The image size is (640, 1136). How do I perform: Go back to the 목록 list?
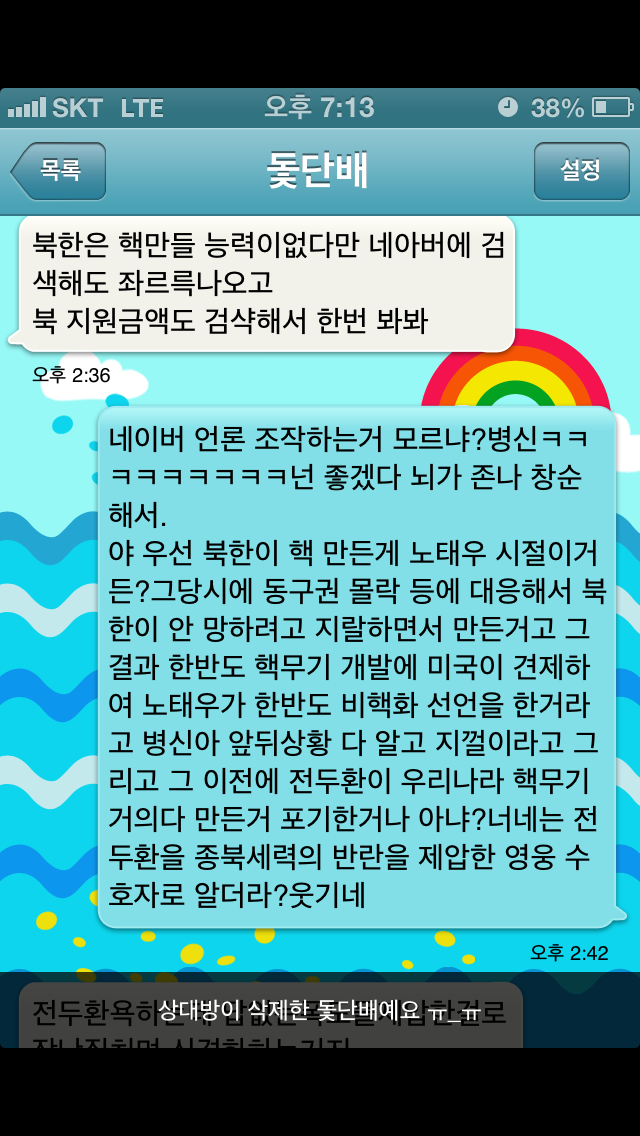[59, 171]
